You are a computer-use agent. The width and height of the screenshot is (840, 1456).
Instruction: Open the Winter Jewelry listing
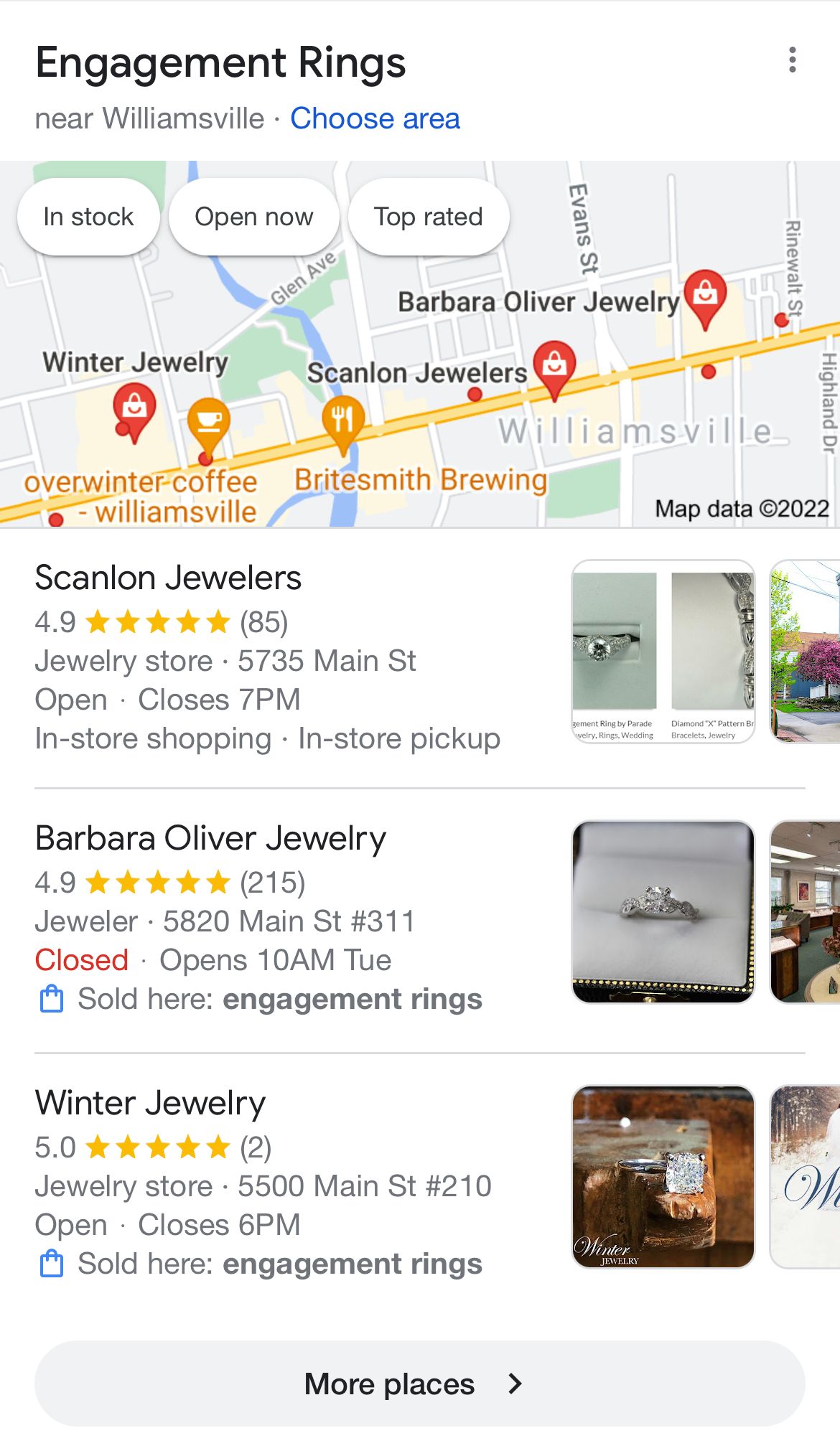150,1104
